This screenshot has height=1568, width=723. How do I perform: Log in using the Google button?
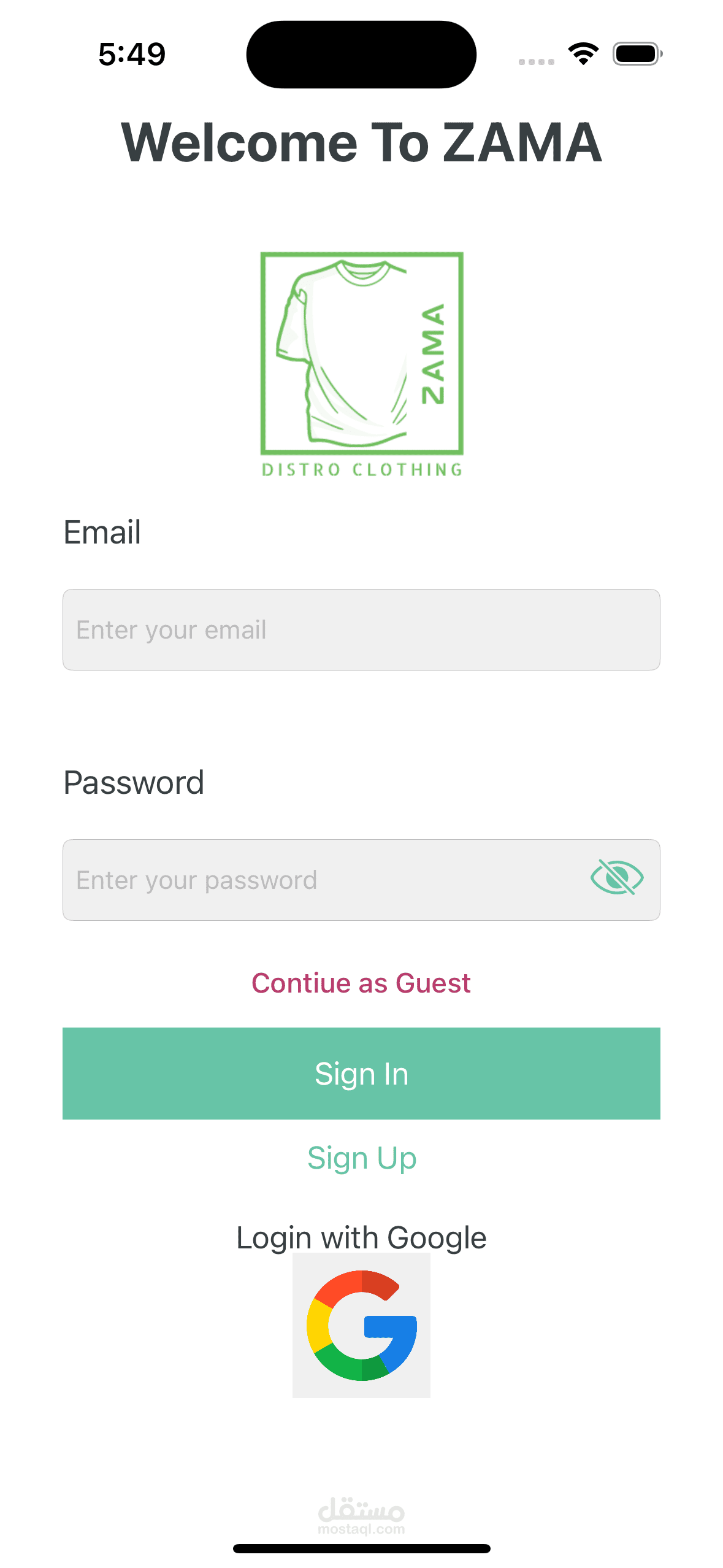tap(361, 1325)
